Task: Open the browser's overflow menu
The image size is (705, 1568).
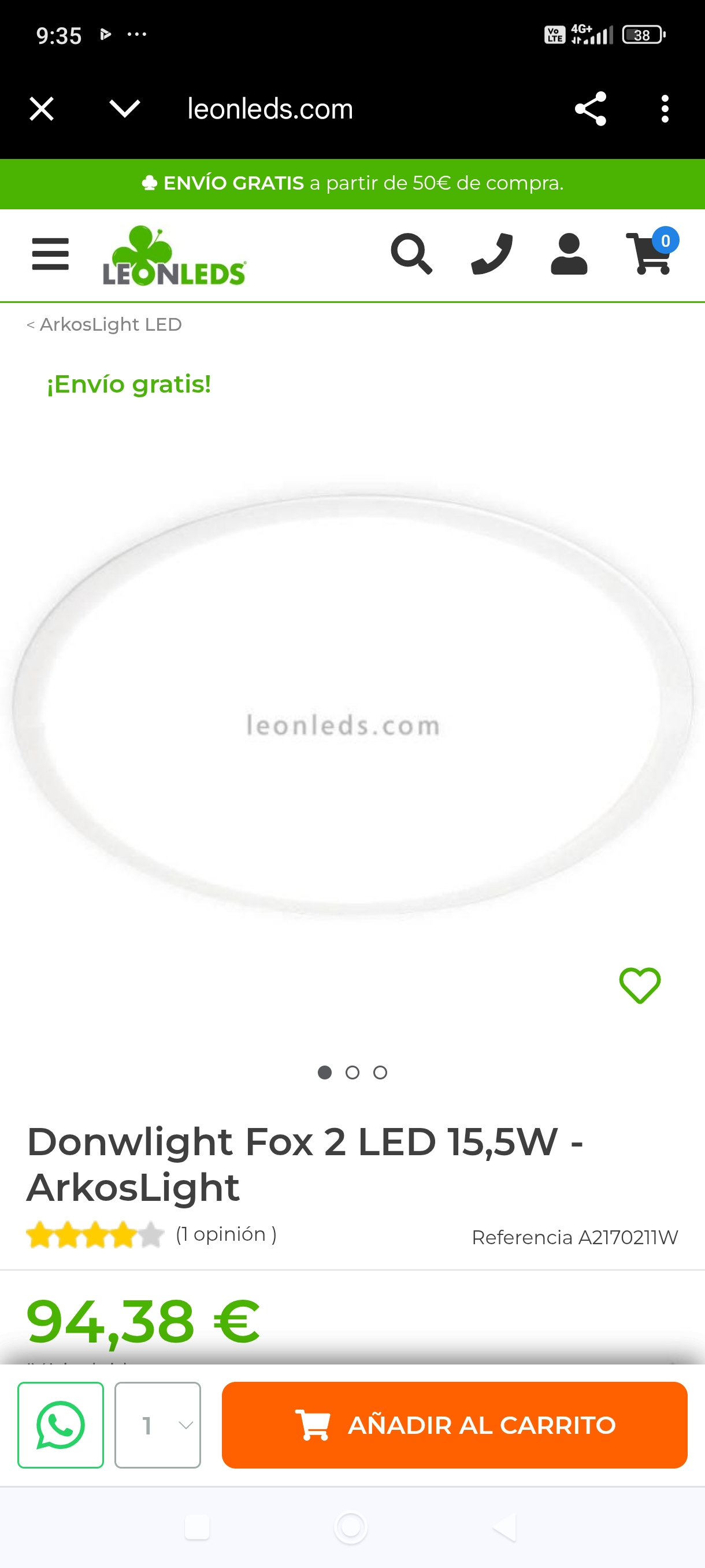Action: pyautogui.click(x=665, y=109)
